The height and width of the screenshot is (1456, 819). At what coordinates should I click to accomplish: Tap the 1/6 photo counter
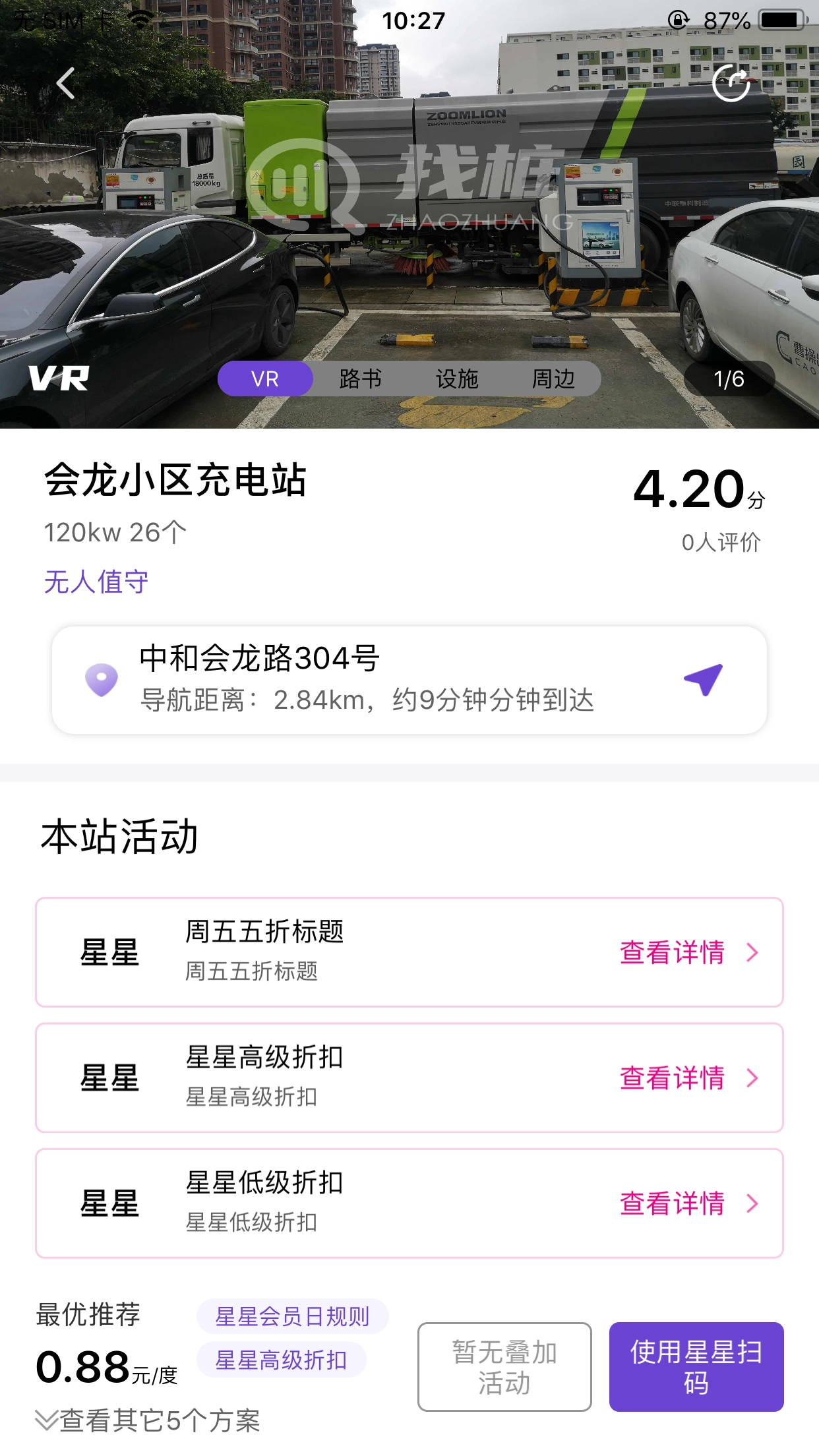click(729, 378)
